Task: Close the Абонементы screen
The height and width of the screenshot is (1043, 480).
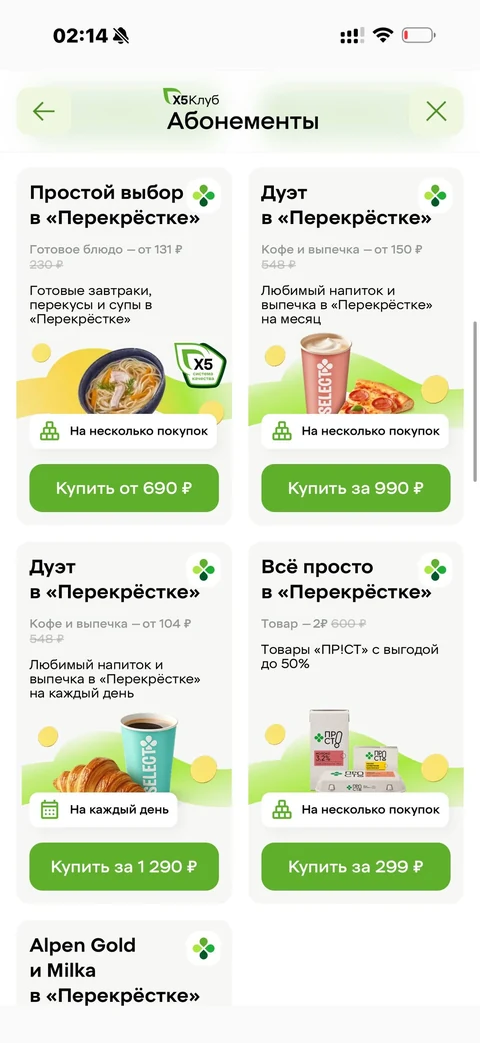Action: [436, 111]
